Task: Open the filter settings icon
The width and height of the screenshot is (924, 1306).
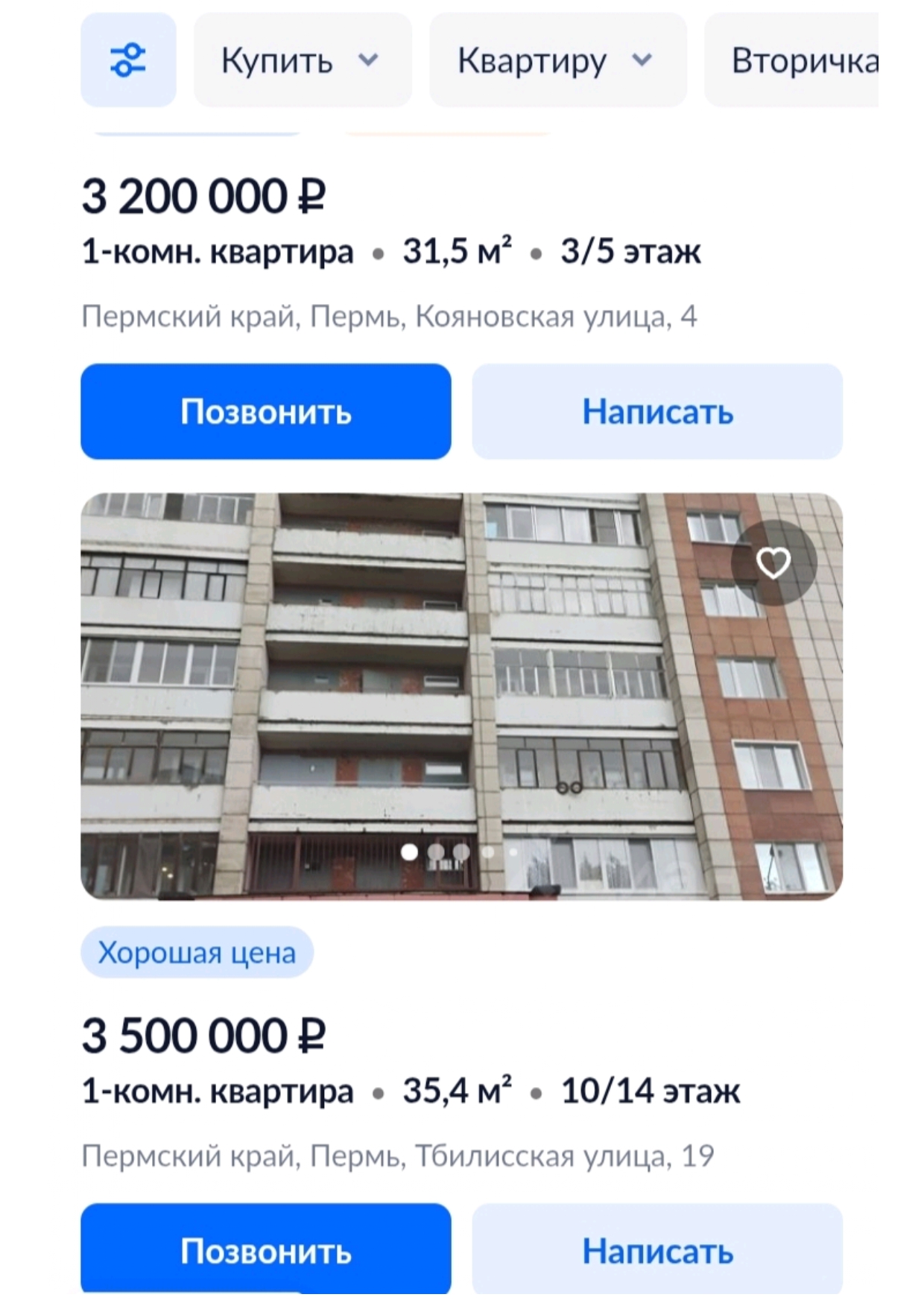Action: click(128, 60)
